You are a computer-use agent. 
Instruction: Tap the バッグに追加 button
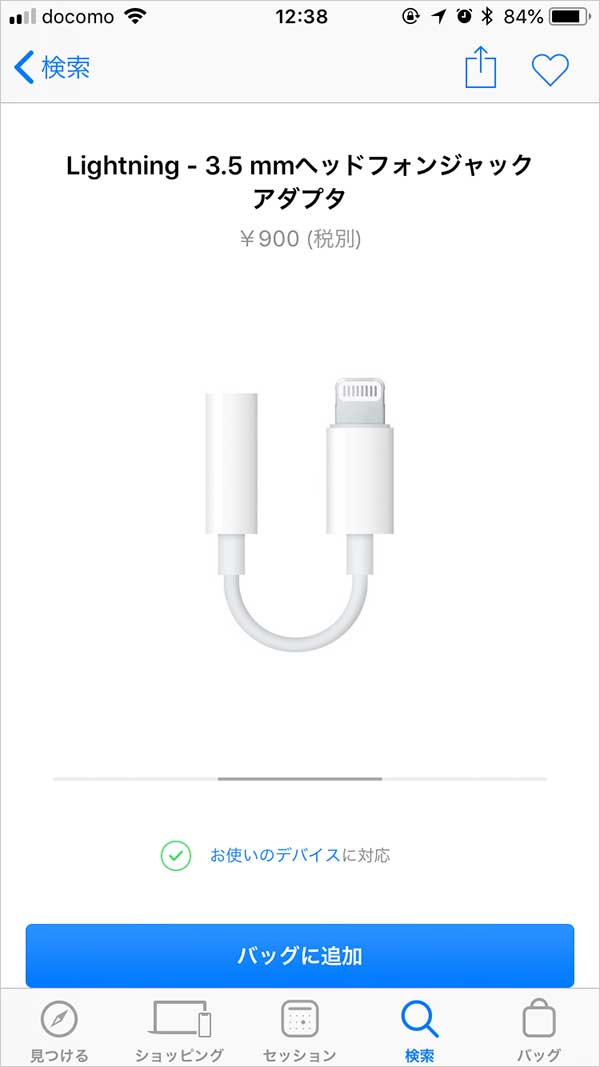pos(300,955)
